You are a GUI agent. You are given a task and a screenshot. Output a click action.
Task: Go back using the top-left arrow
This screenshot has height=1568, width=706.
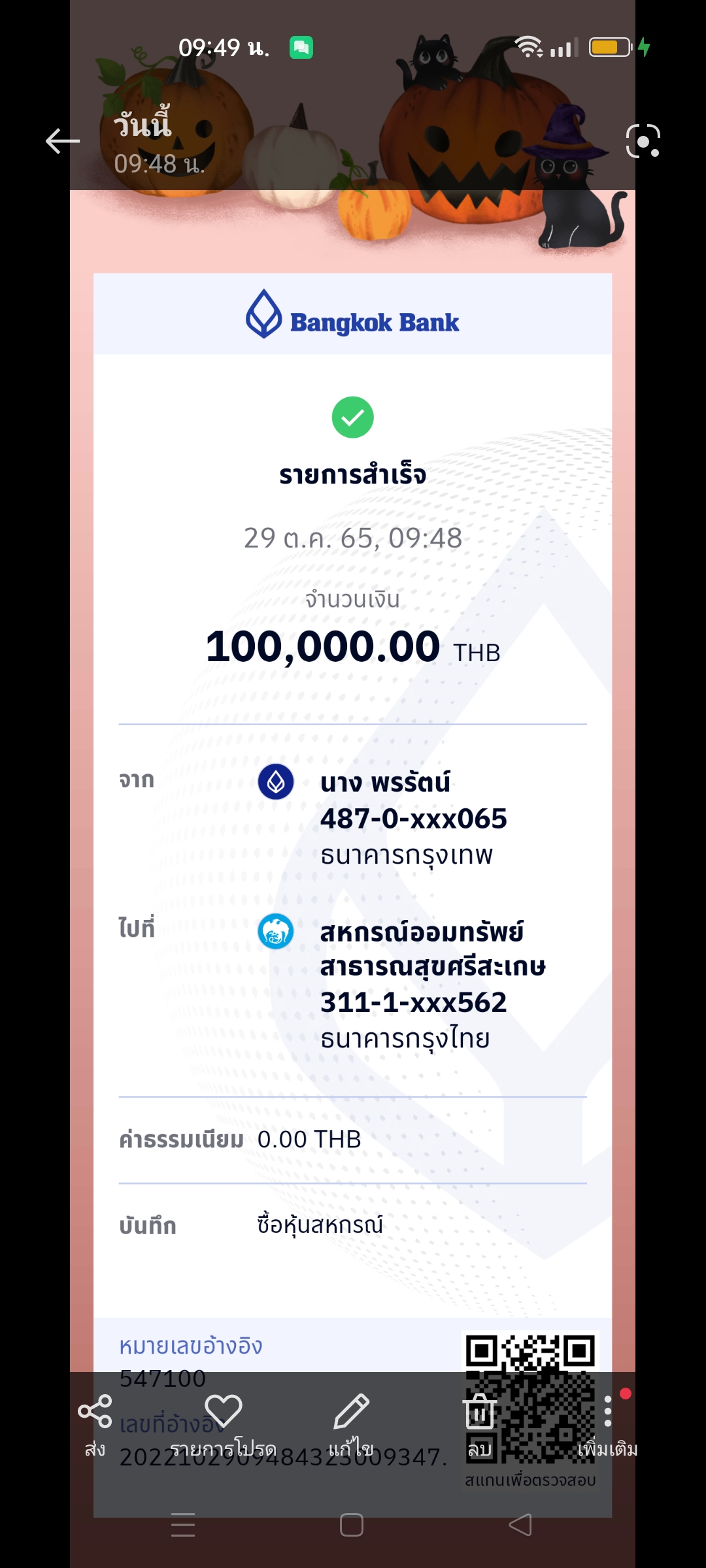coord(63,141)
